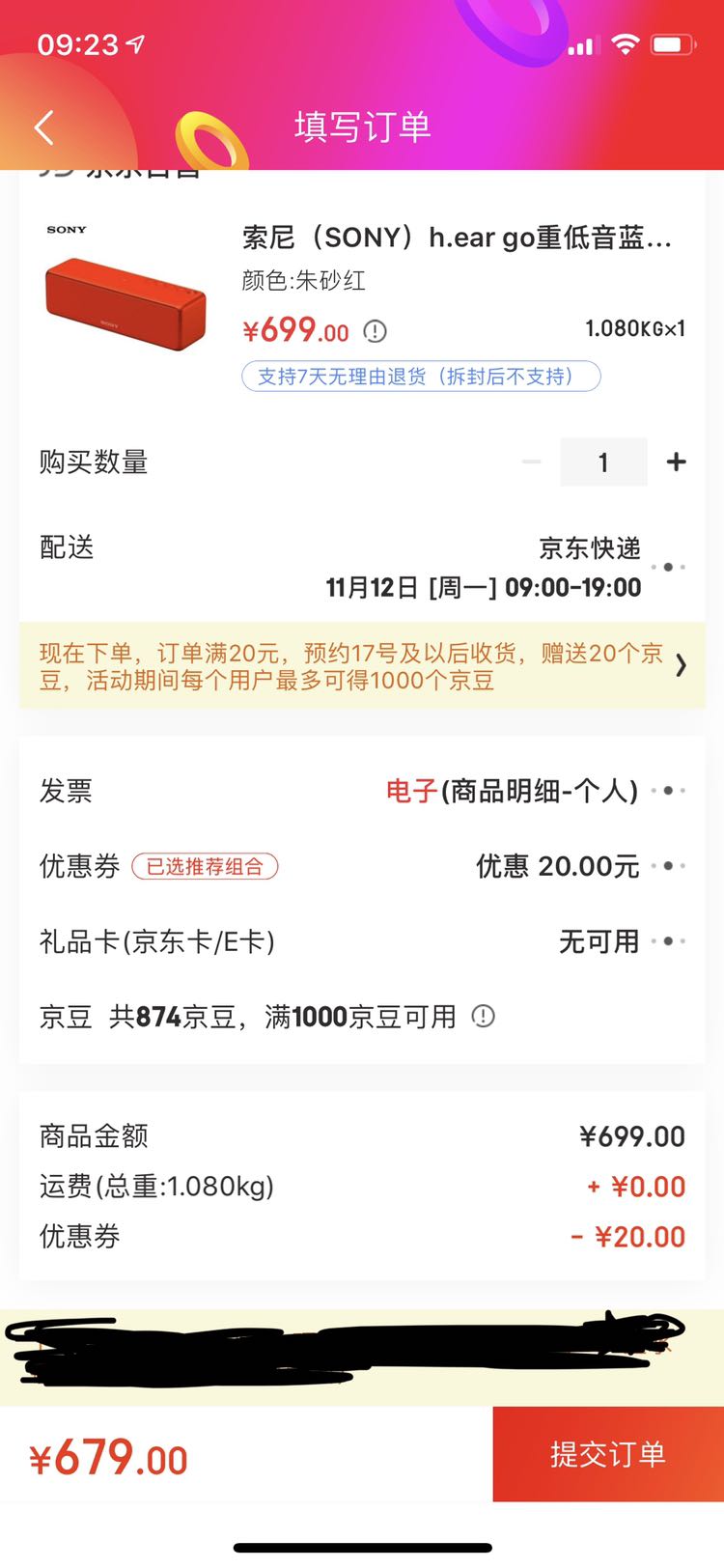The height and width of the screenshot is (1568, 724).
Task: Tap the plus to increase quantity
Action: (x=675, y=462)
